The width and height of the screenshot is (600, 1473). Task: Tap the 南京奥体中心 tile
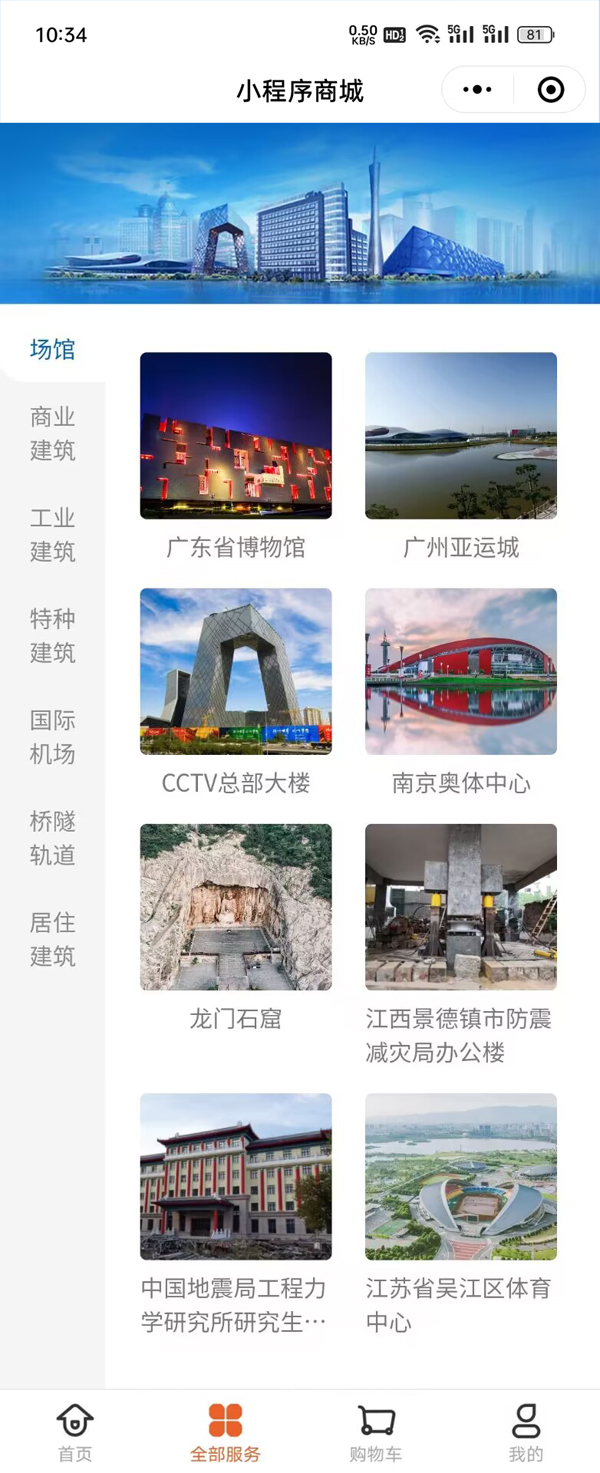(x=461, y=671)
